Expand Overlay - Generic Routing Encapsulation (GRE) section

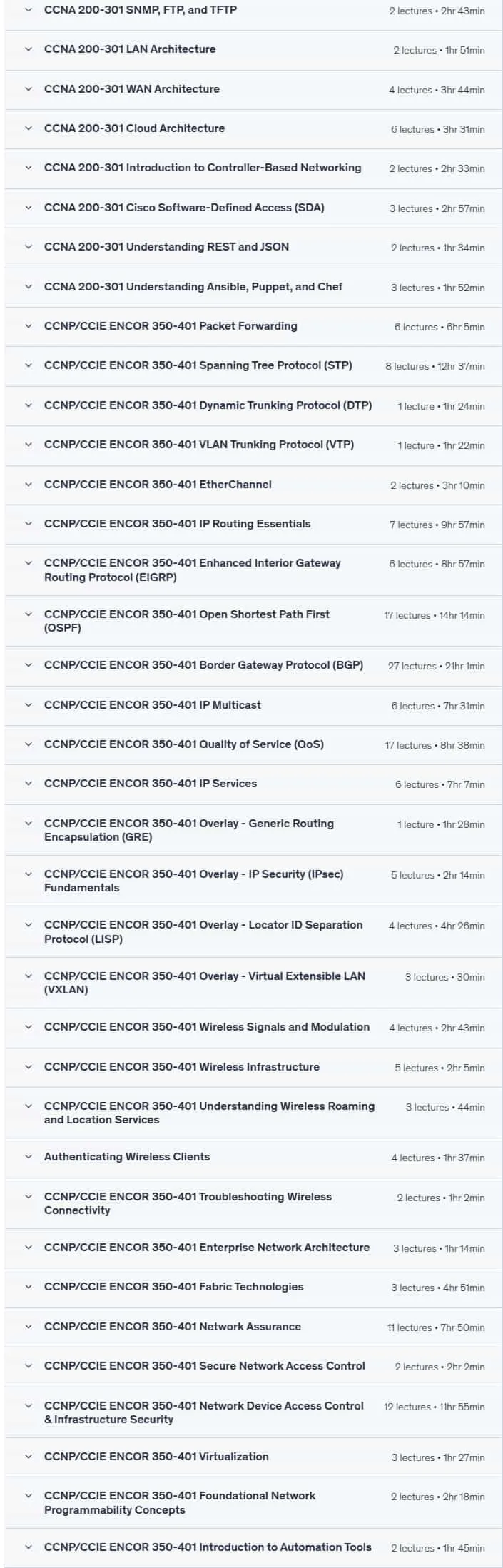tap(253, 830)
